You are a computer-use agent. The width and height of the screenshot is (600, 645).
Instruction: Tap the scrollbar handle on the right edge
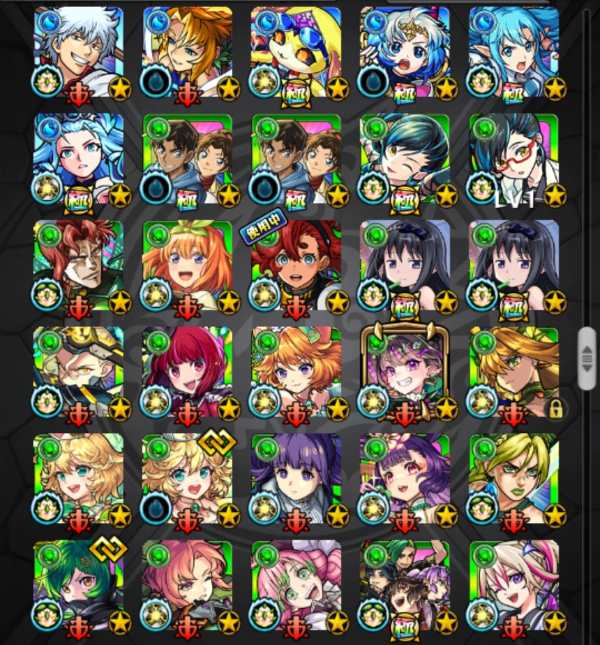(587, 358)
